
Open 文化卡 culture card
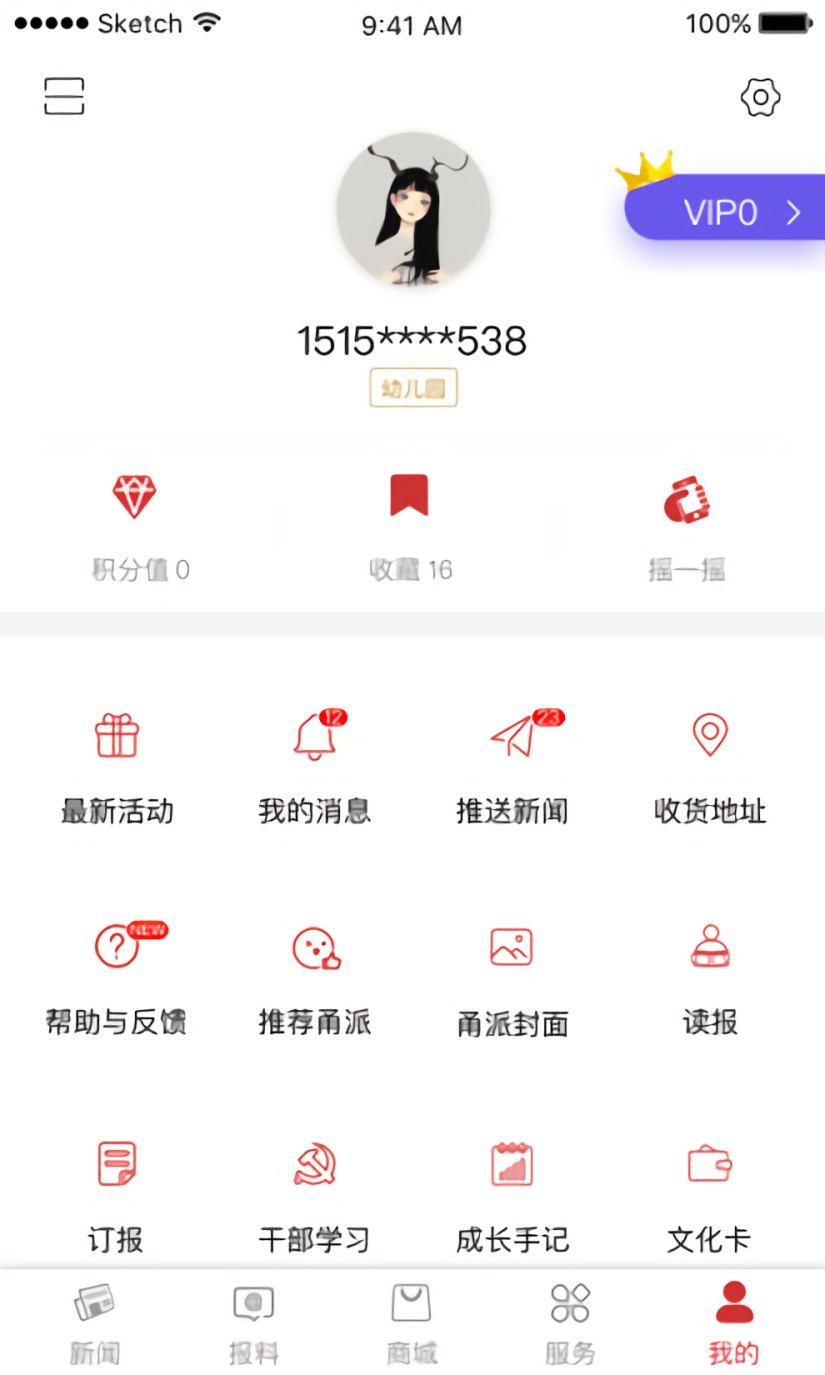pos(709,1190)
